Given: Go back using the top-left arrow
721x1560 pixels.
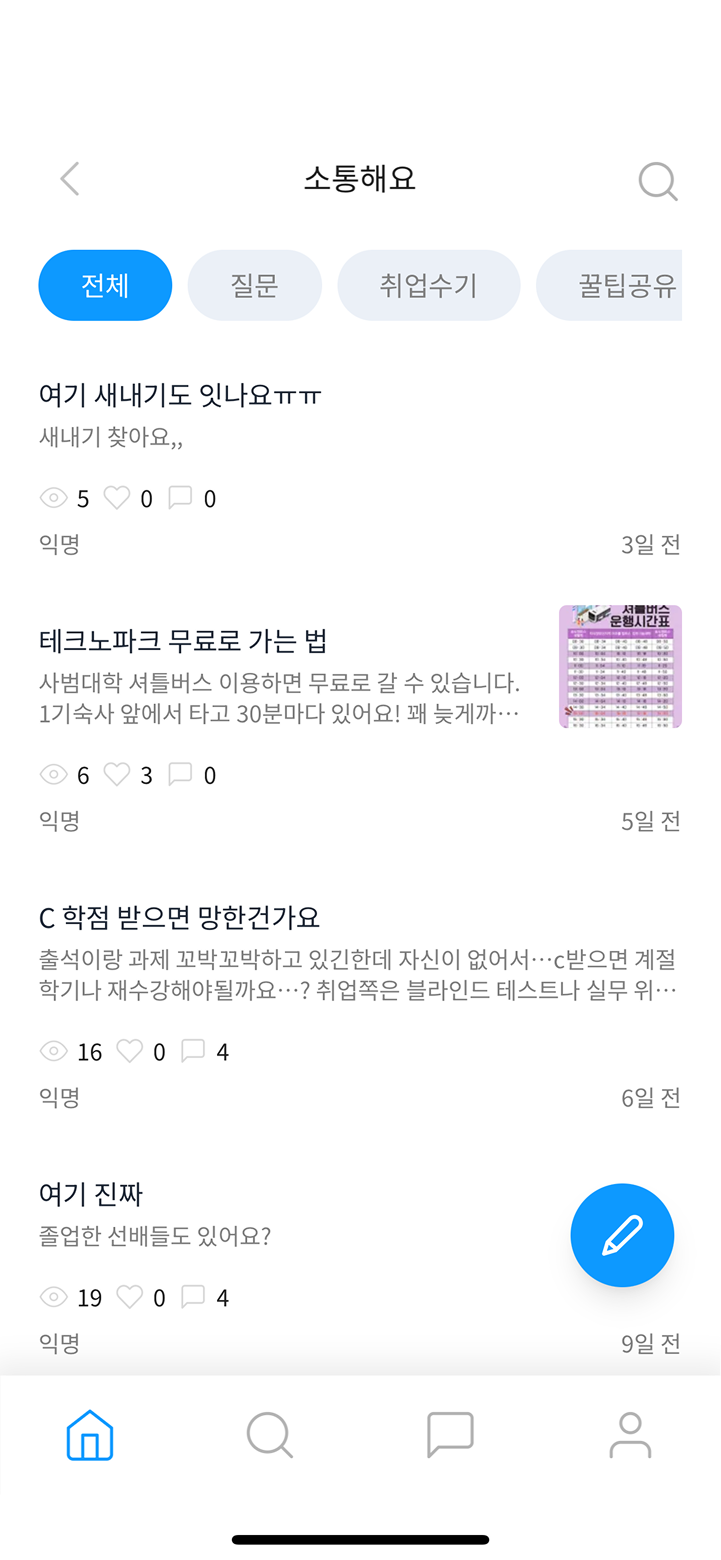Looking at the screenshot, I should pos(69,179).
